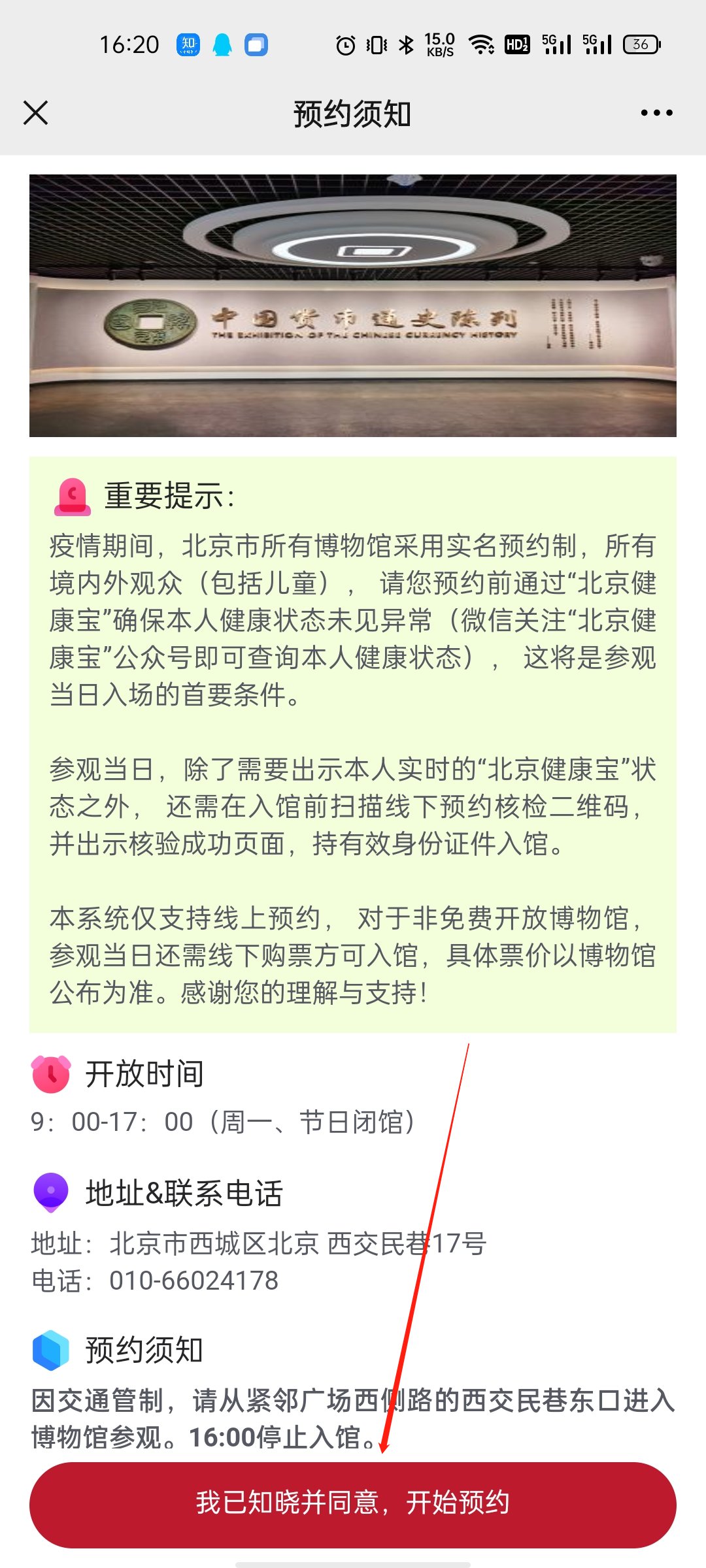
Task: Open the three-dot overflow menu
Action: 656,113
